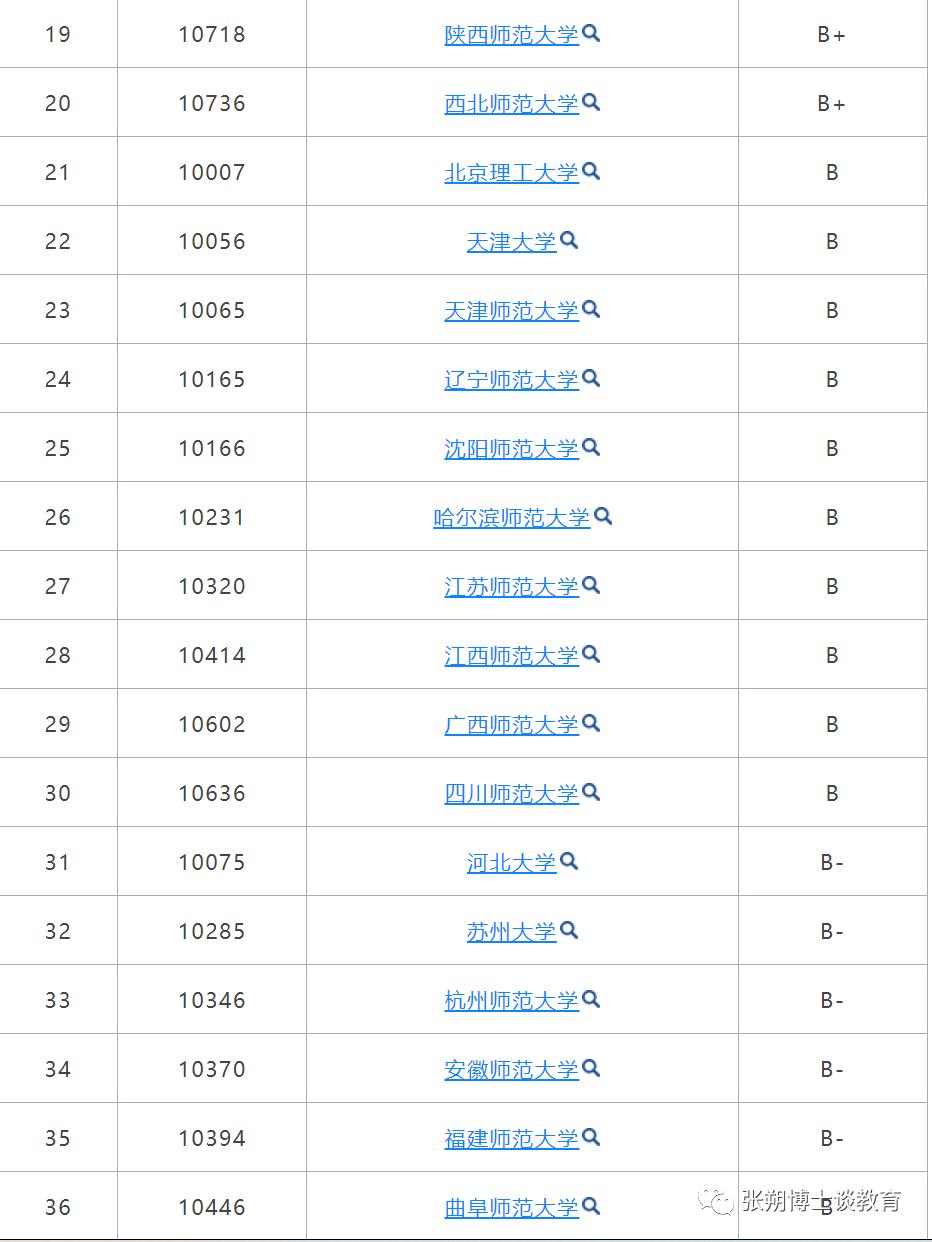Image resolution: width=932 pixels, height=1242 pixels.
Task: Open the 沈阳师范大学 link
Action: (513, 447)
